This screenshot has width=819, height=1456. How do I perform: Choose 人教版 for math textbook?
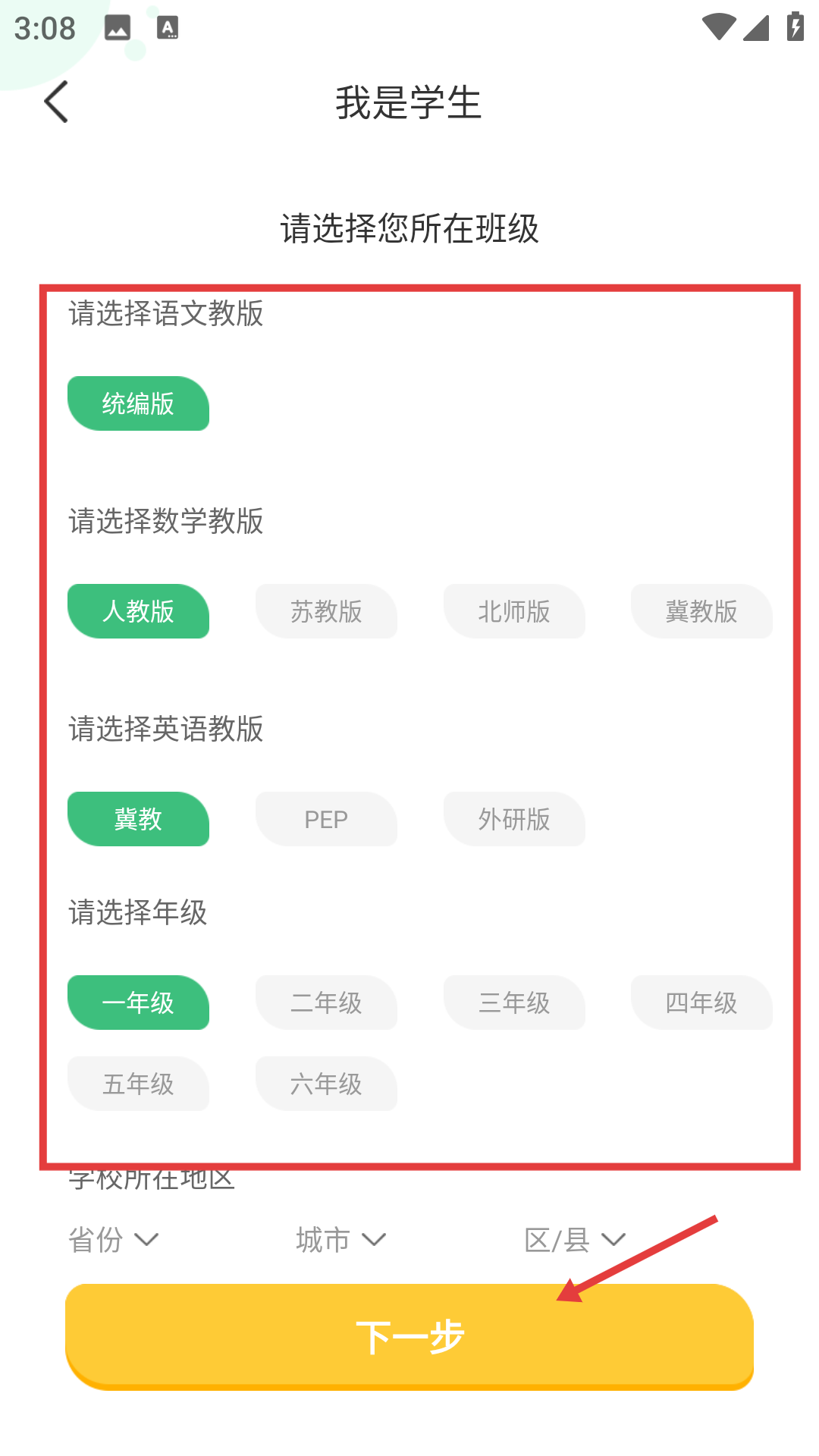(x=138, y=611)
